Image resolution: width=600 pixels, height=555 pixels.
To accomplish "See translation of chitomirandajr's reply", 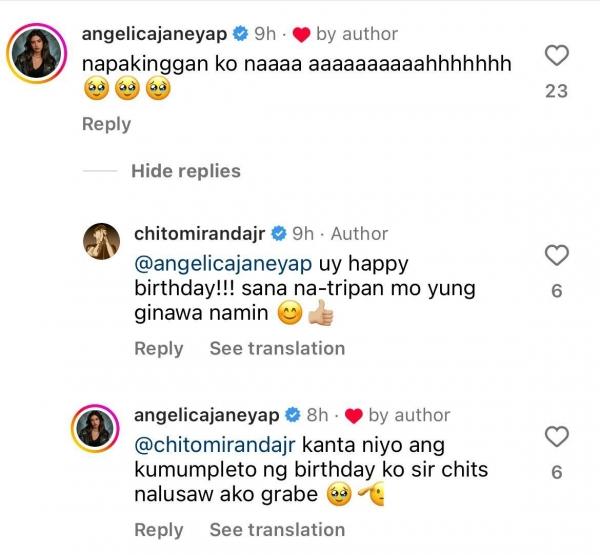I will [277, 348].
